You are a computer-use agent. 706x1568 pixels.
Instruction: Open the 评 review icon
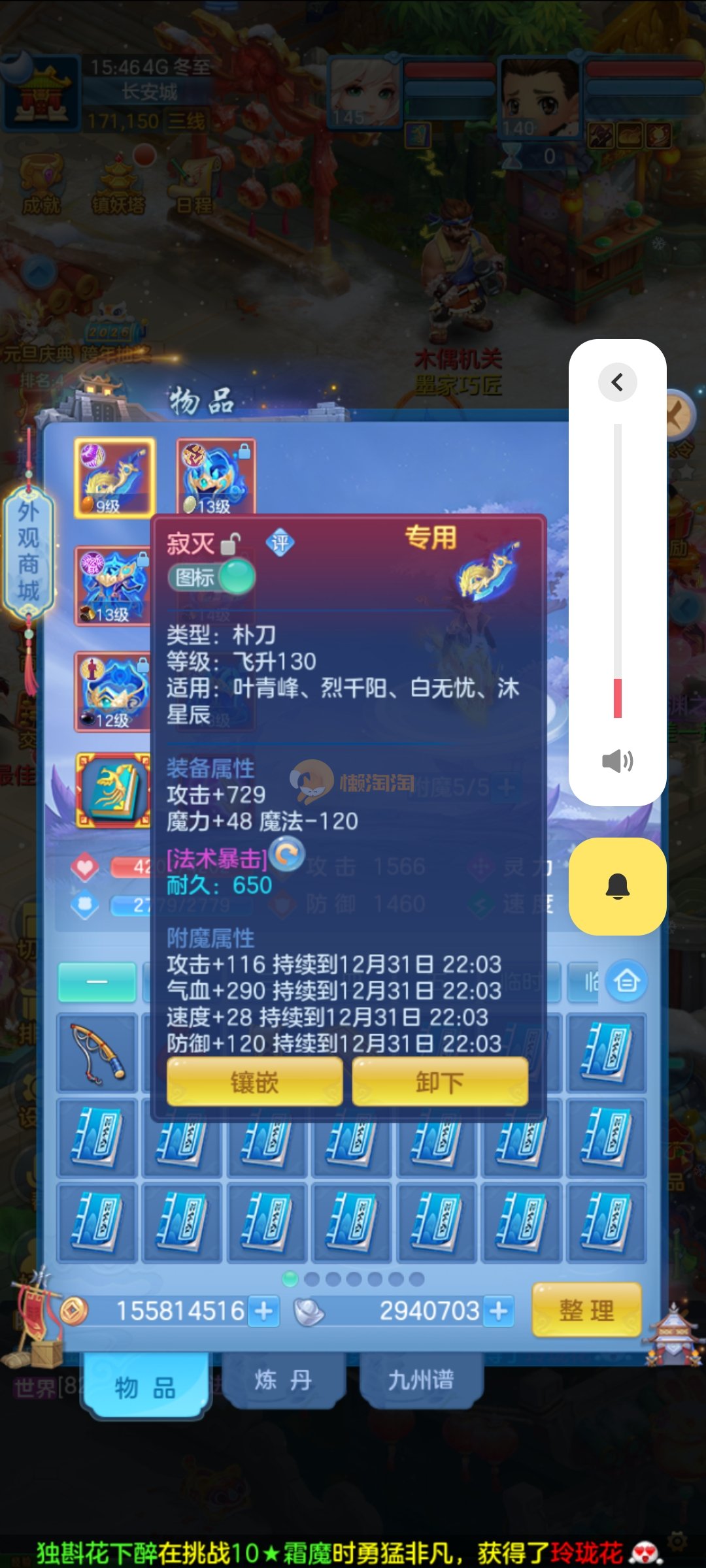click(x=280, y=542)
